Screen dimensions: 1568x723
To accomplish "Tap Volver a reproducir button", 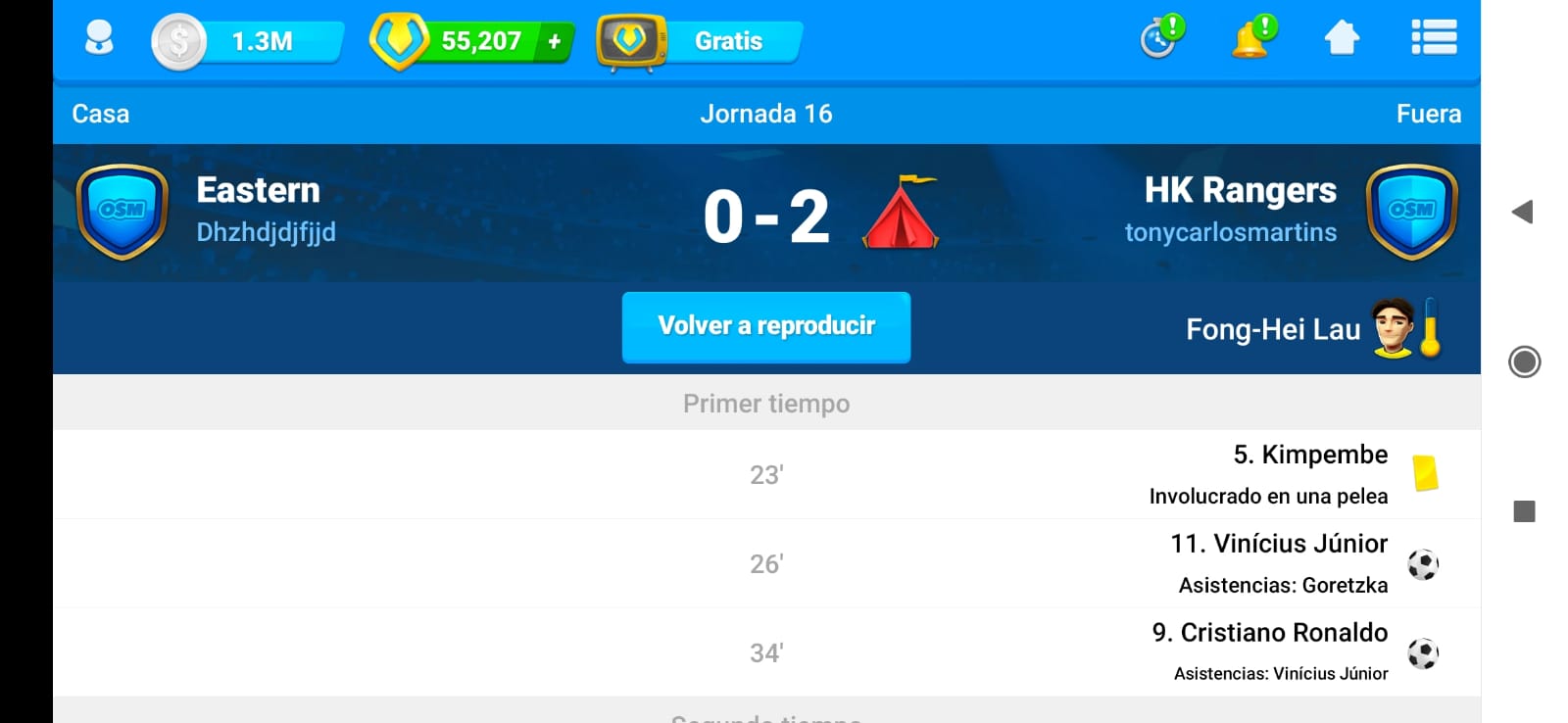I will pos(765,326).
